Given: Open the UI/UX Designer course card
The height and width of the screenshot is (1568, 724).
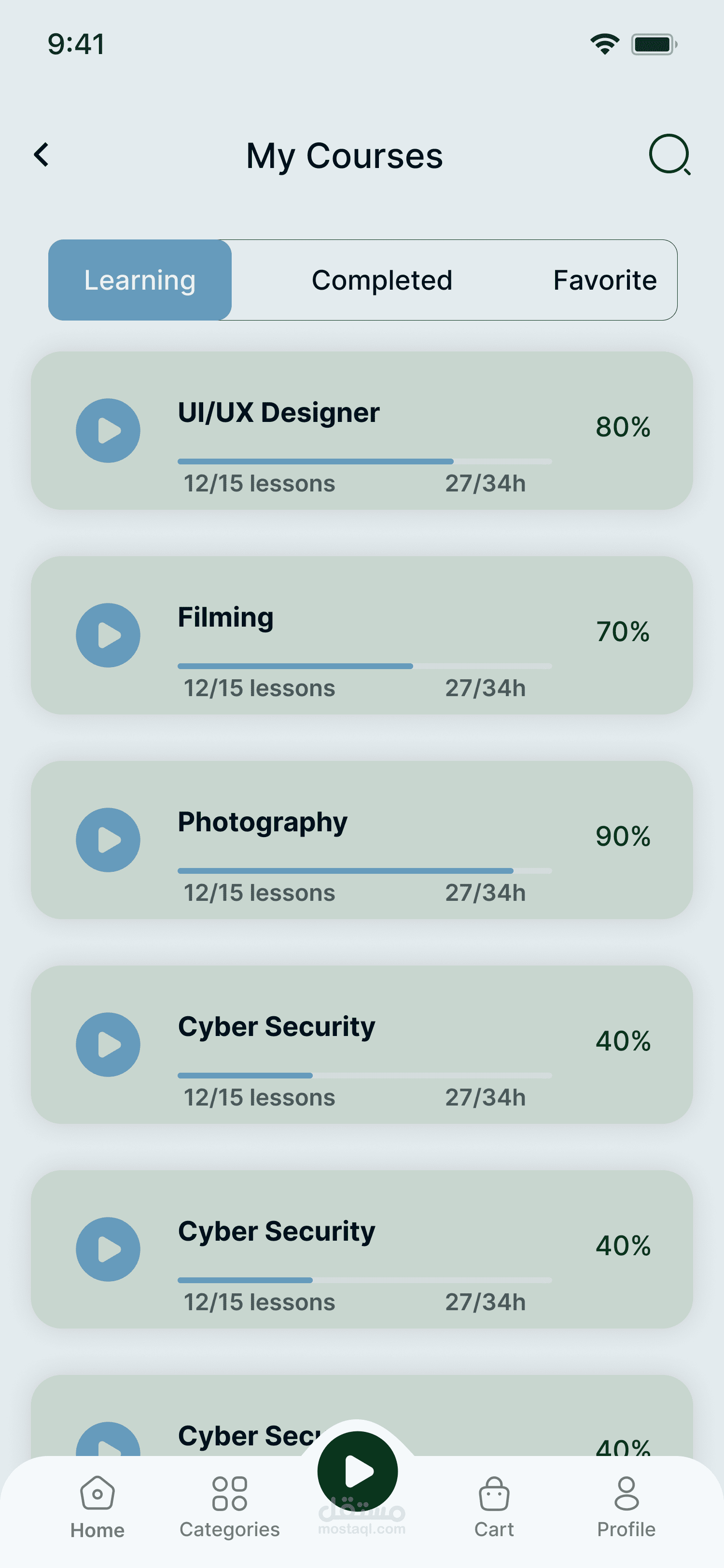Looking at the screenshot, I should pyautogui.click(x=362, y=430).
